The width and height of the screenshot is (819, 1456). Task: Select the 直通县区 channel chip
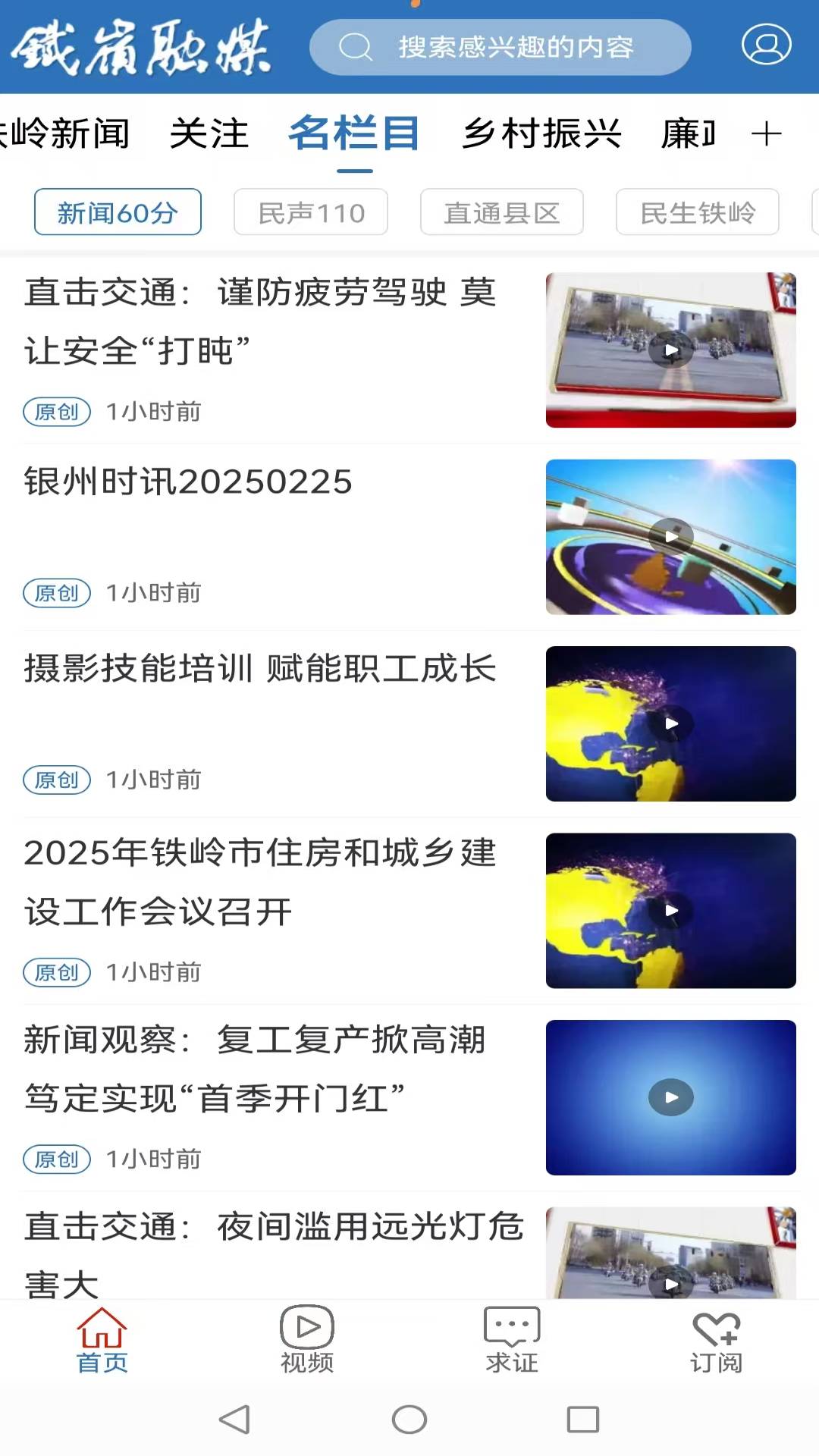tap(501, 212)
